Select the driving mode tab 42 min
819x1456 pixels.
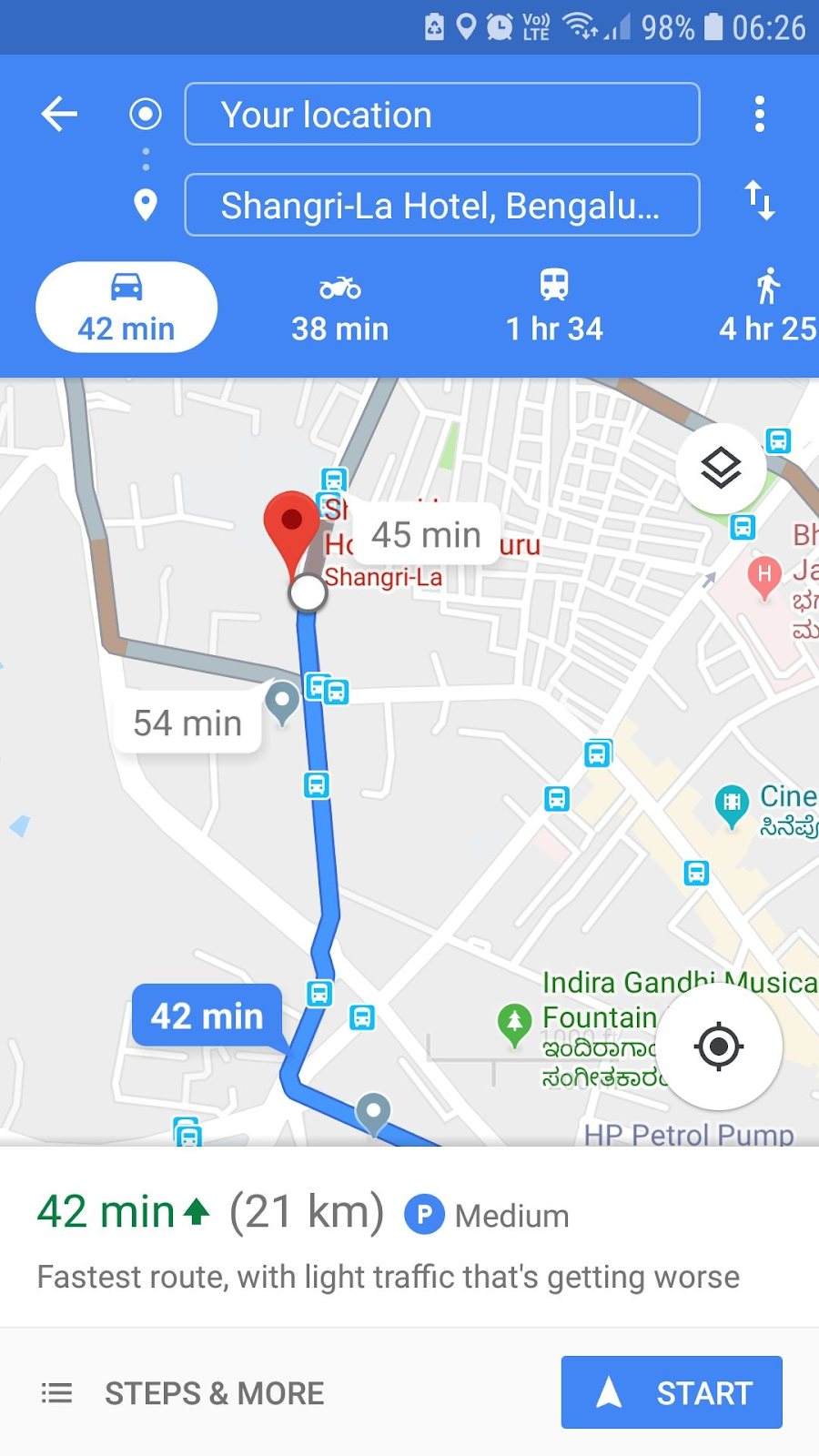(x=126, y=308)
